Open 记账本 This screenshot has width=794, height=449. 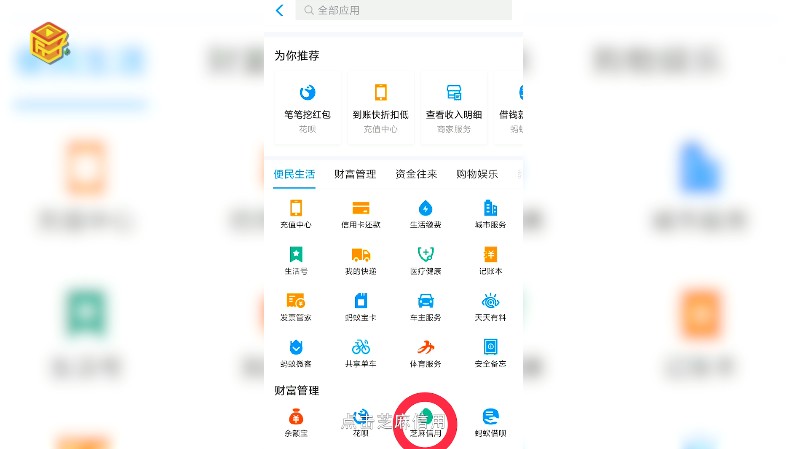tap(490, 260)
